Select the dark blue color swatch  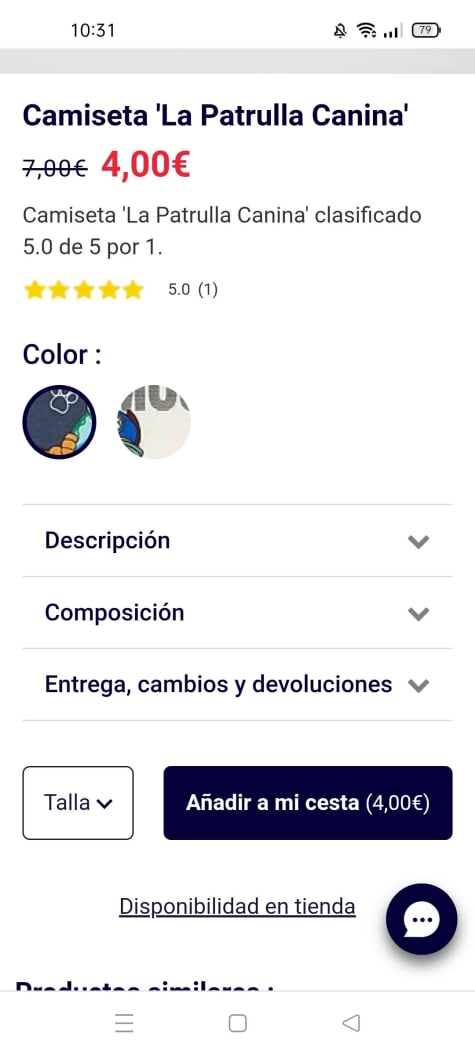(x=59, y=422)
